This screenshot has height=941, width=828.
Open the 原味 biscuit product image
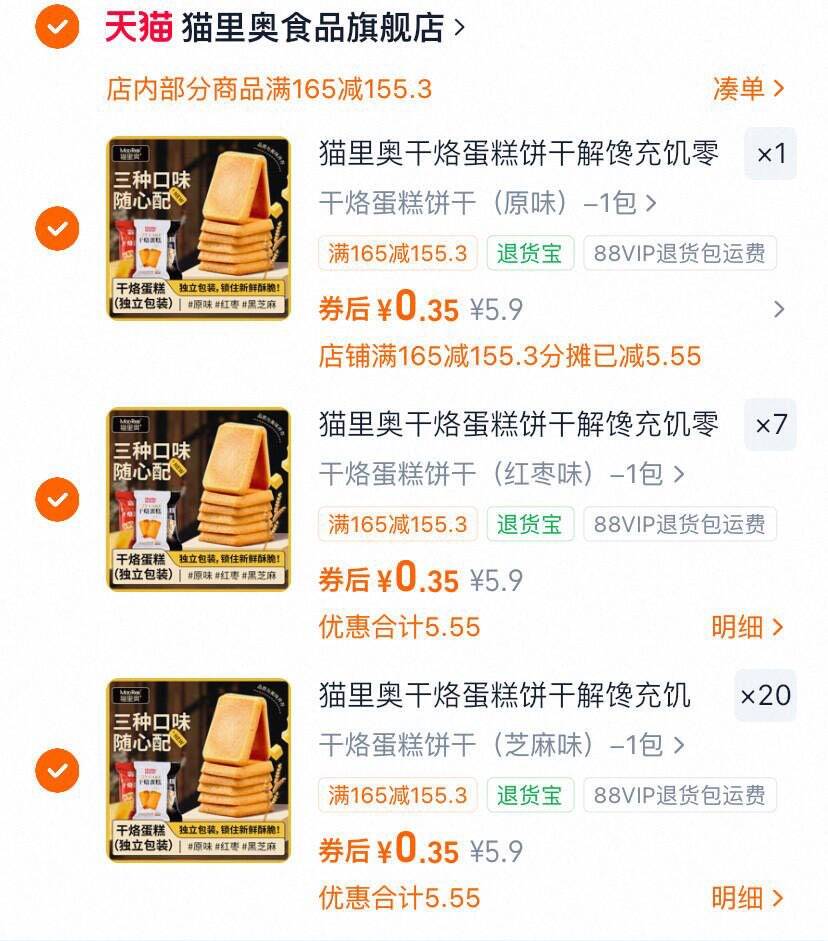[199, 229]
